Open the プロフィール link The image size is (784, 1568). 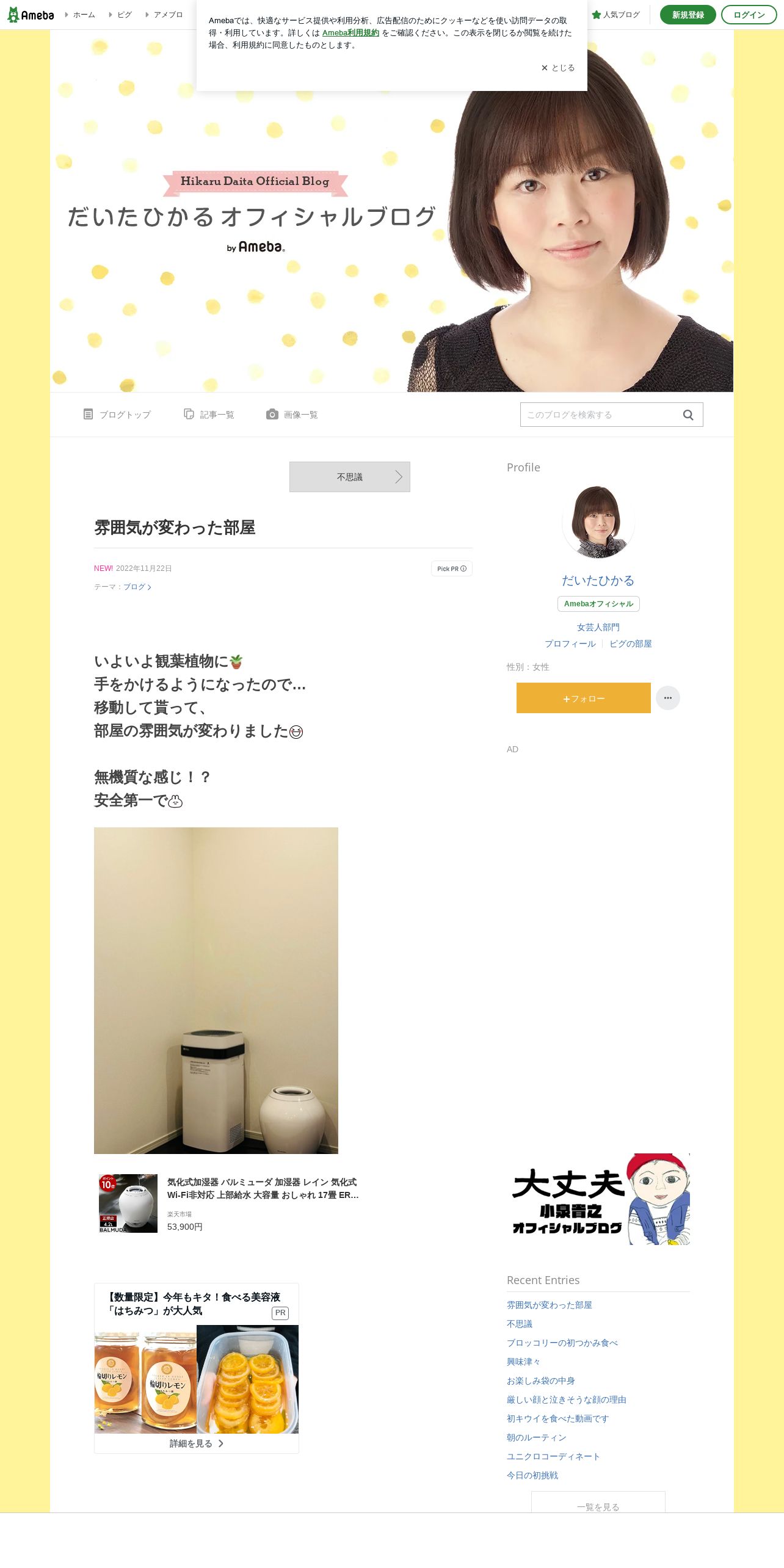(570, 644)
